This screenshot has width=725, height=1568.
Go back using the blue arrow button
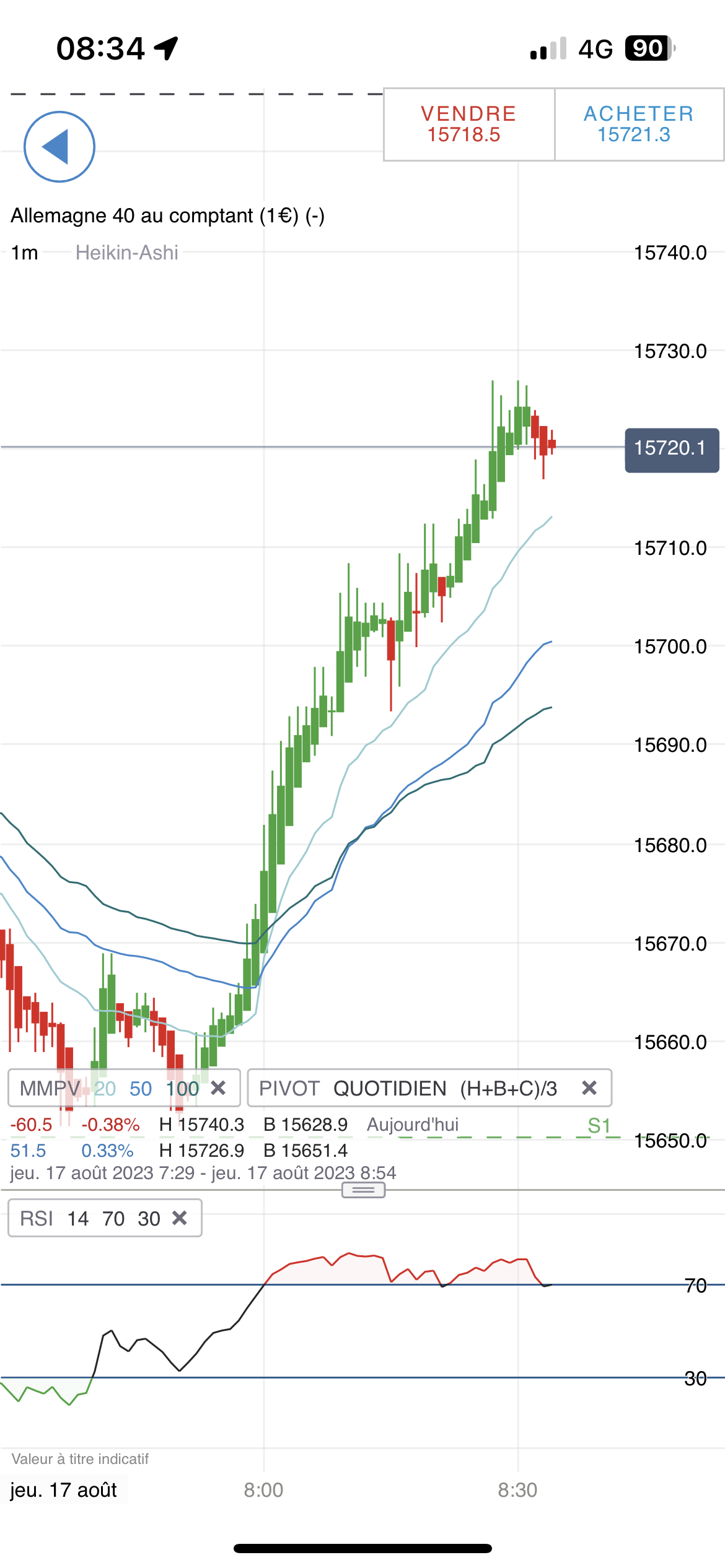[x=59, y=147]
